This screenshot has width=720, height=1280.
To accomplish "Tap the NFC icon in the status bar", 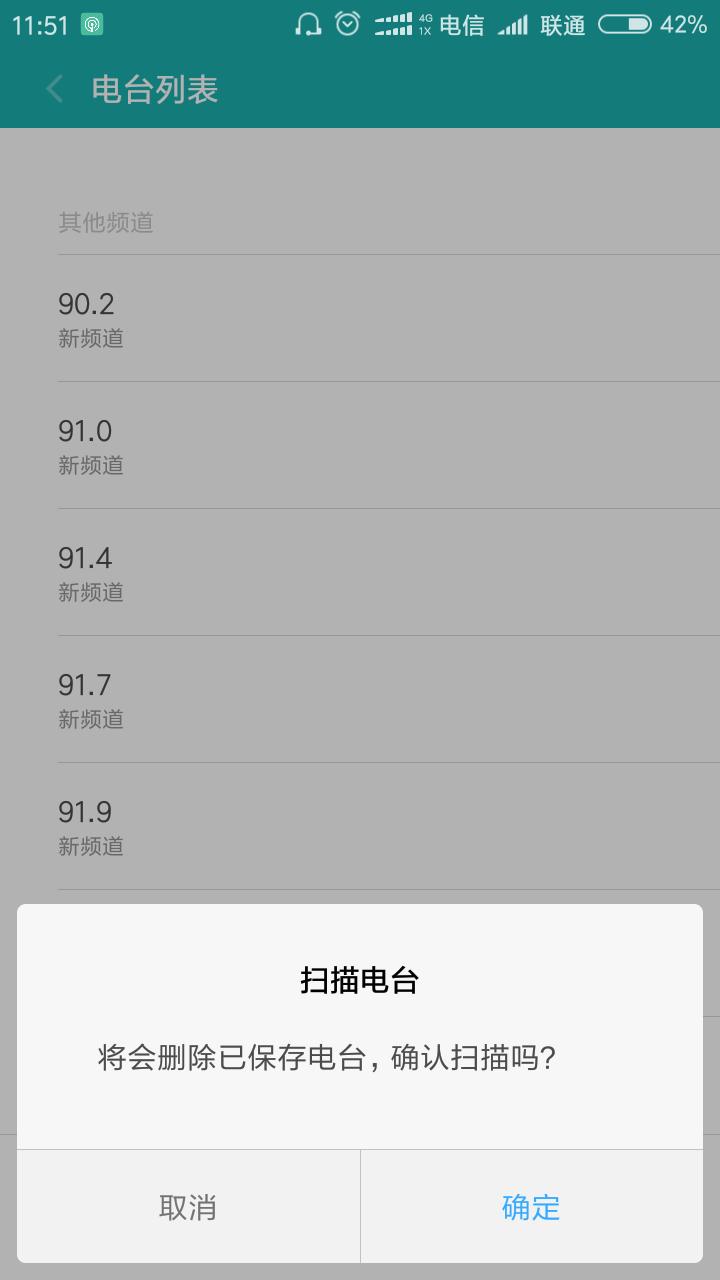I will click(x=93, y=24).
